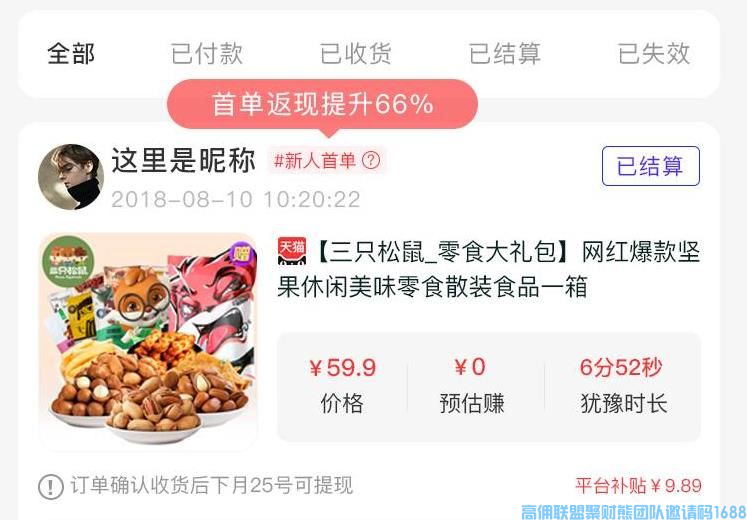Tap the 已结算 status button on order
The width and height of the screenshot is (747, 520).
pos(650,166)
